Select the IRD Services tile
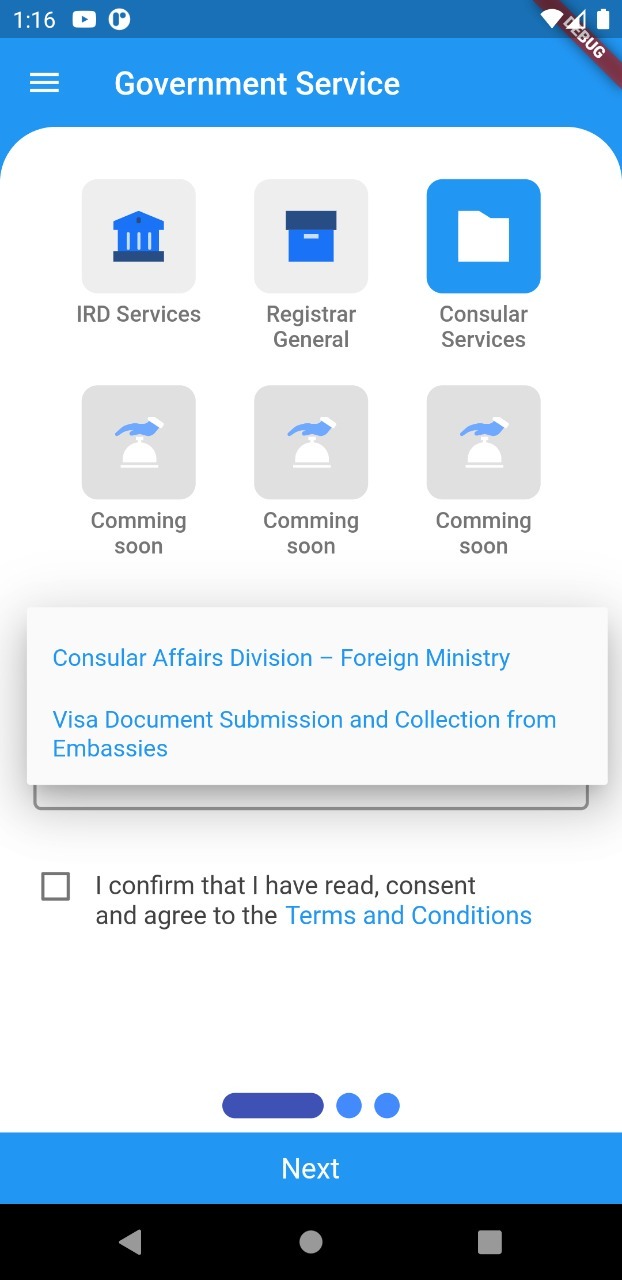 [138, 236]
